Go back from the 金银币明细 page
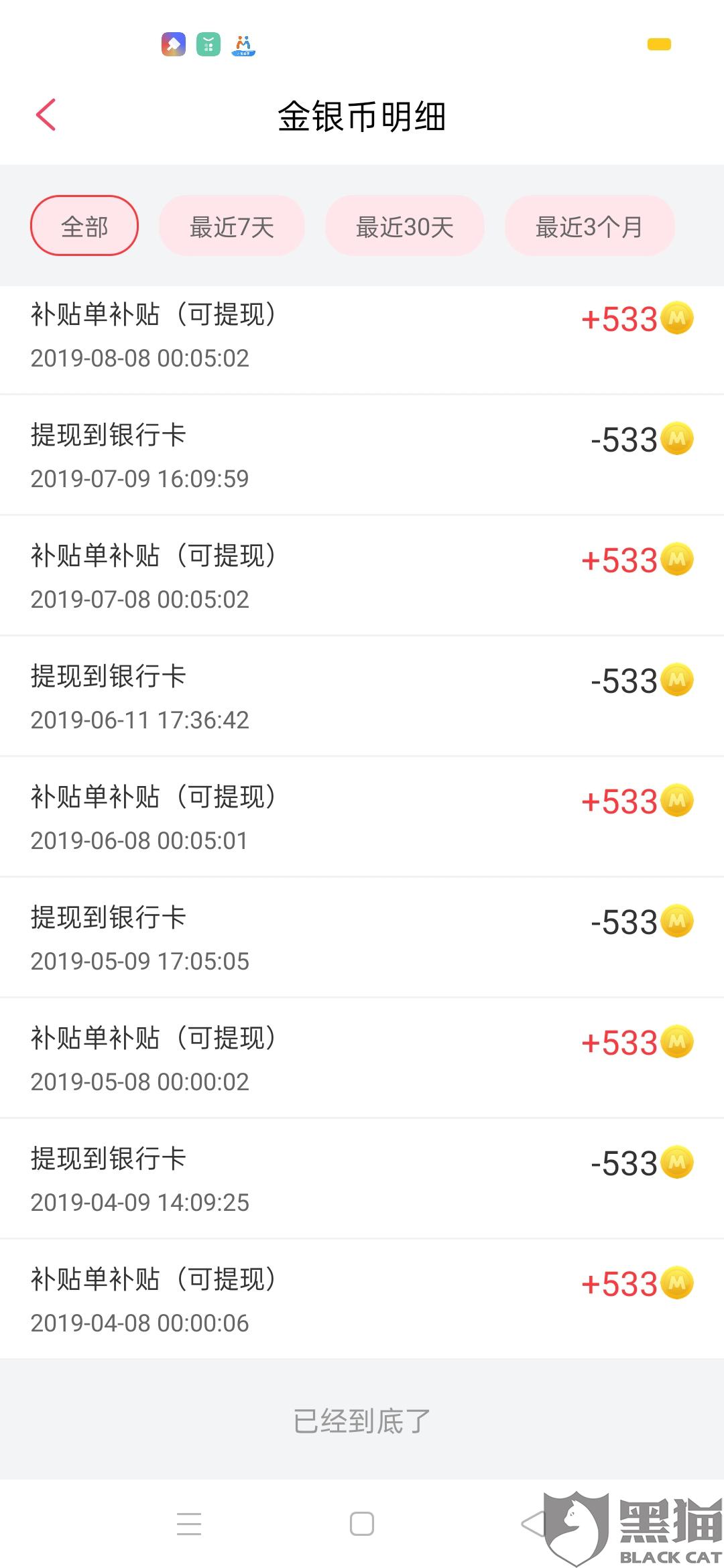The image size is (724, 1568). click(x=46, y=115)
